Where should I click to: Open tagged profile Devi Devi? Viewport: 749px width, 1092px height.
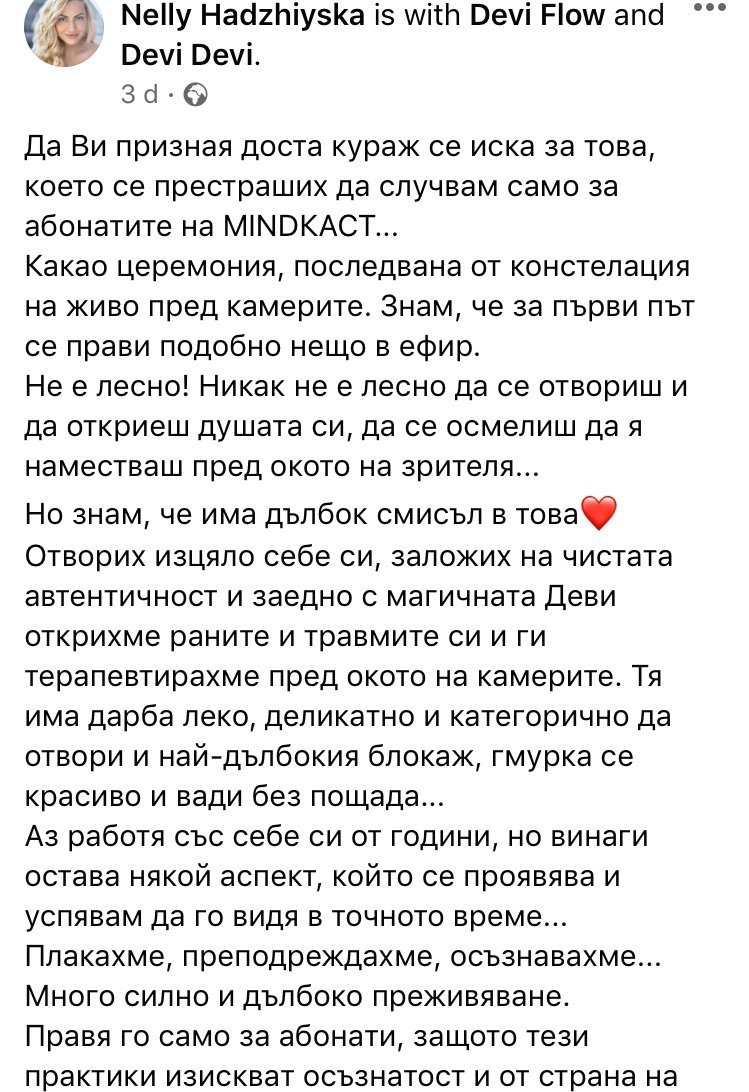tap(188, 56)
